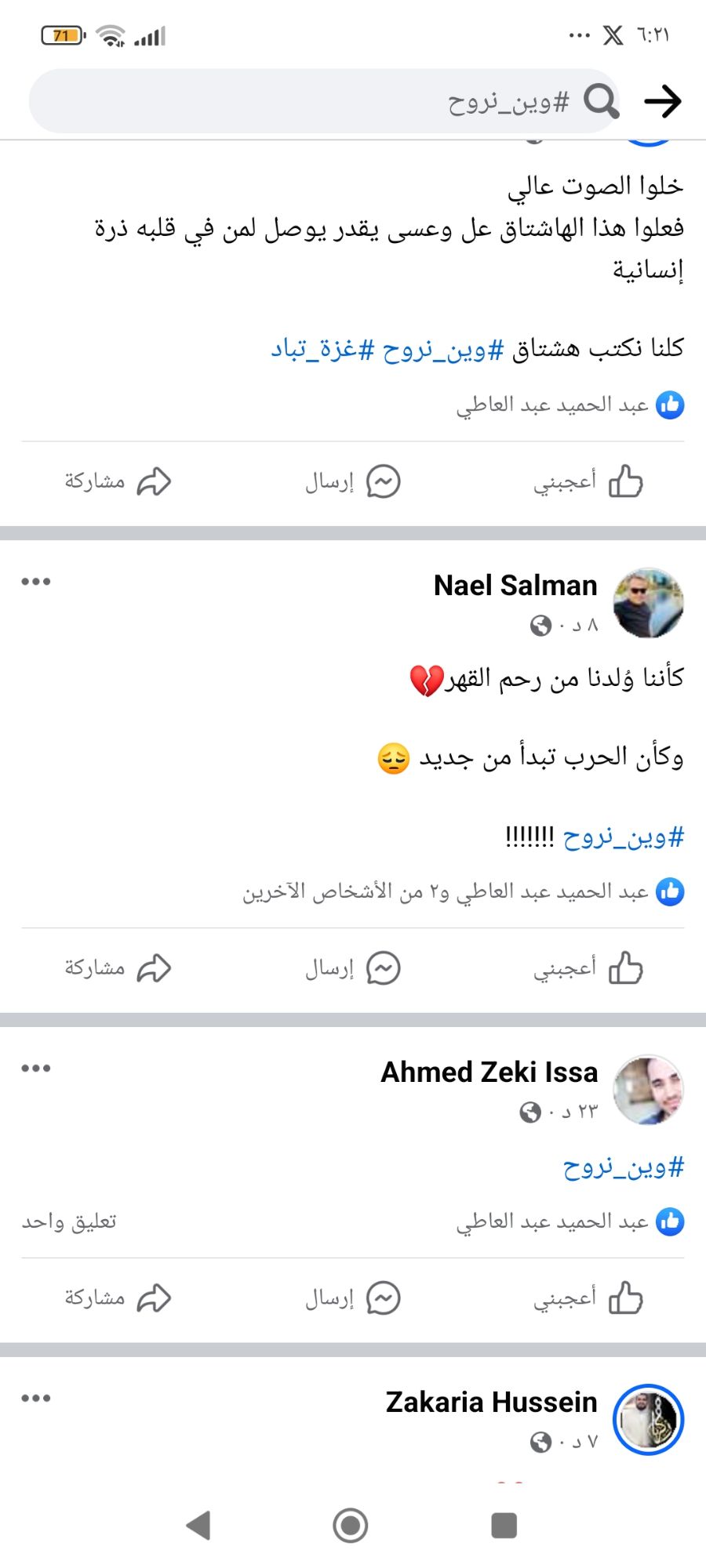Tap the back arrow beside the search bar
Image resolution: width=706 pixels, height=1568 pixels.
pyautogui.click(x=663, y=101)
